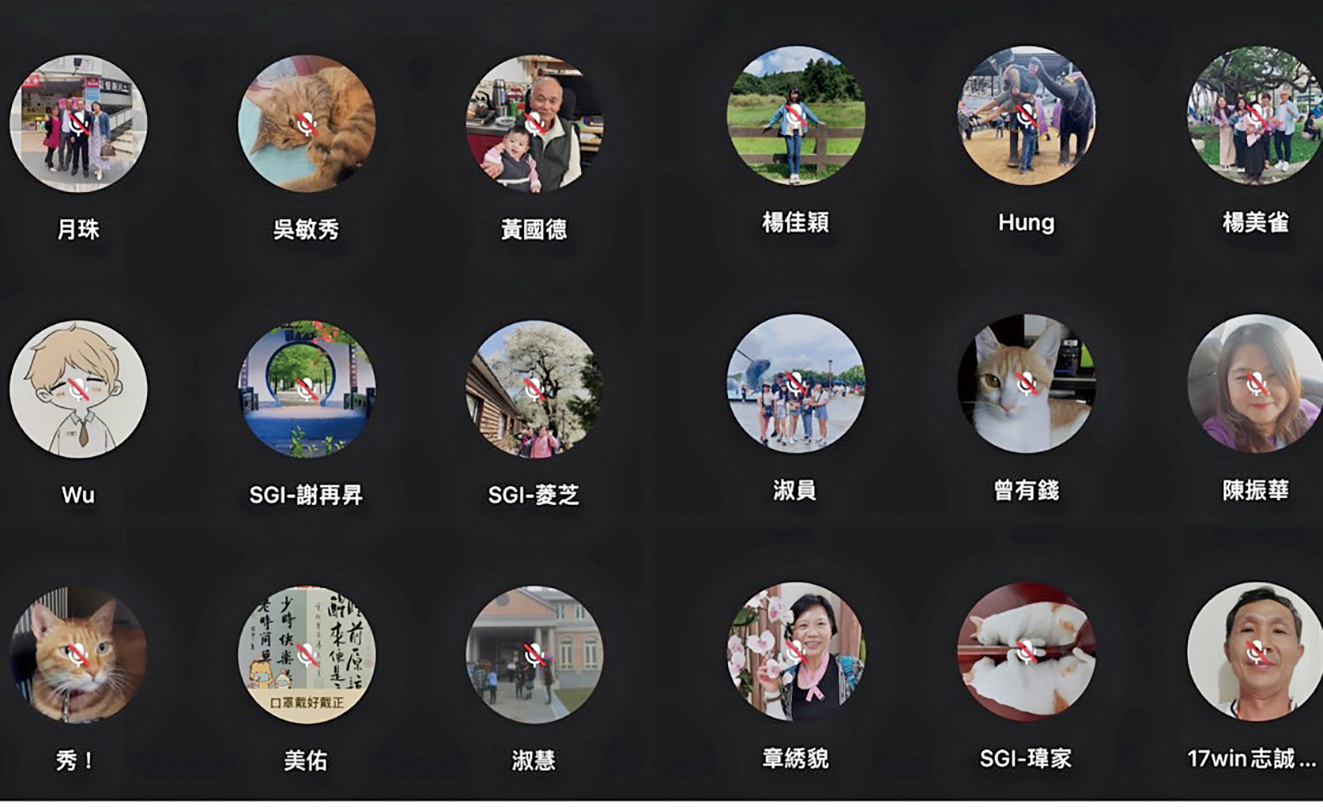Open 吳敏秀's participant tile
The height and width of the screenshot is (811, 1323).
pos(306,124)
